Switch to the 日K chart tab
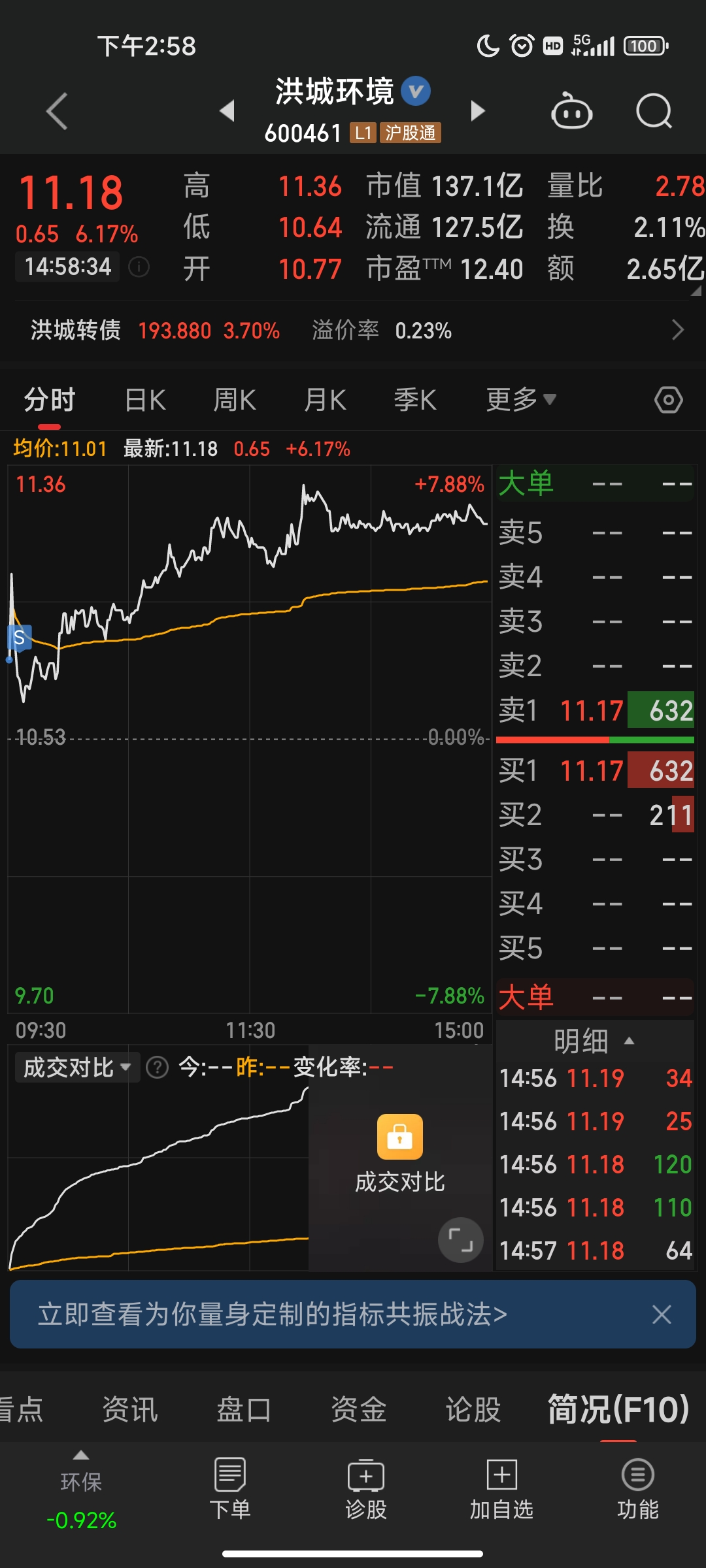This screenshot has width=706, height=1568. point(145,400)
